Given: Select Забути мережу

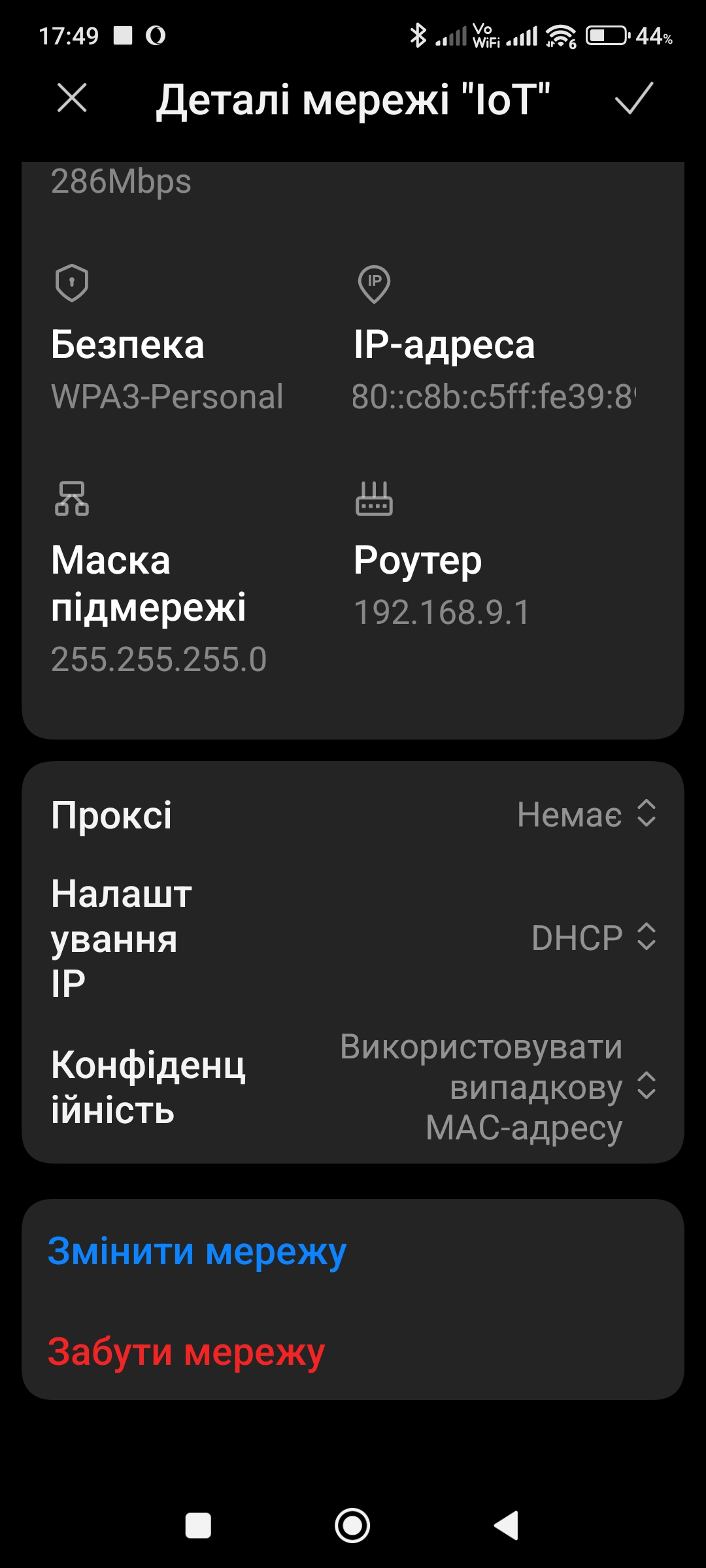Looking at the screenshot, I should pyautogui.click(x=186, y=1352).
